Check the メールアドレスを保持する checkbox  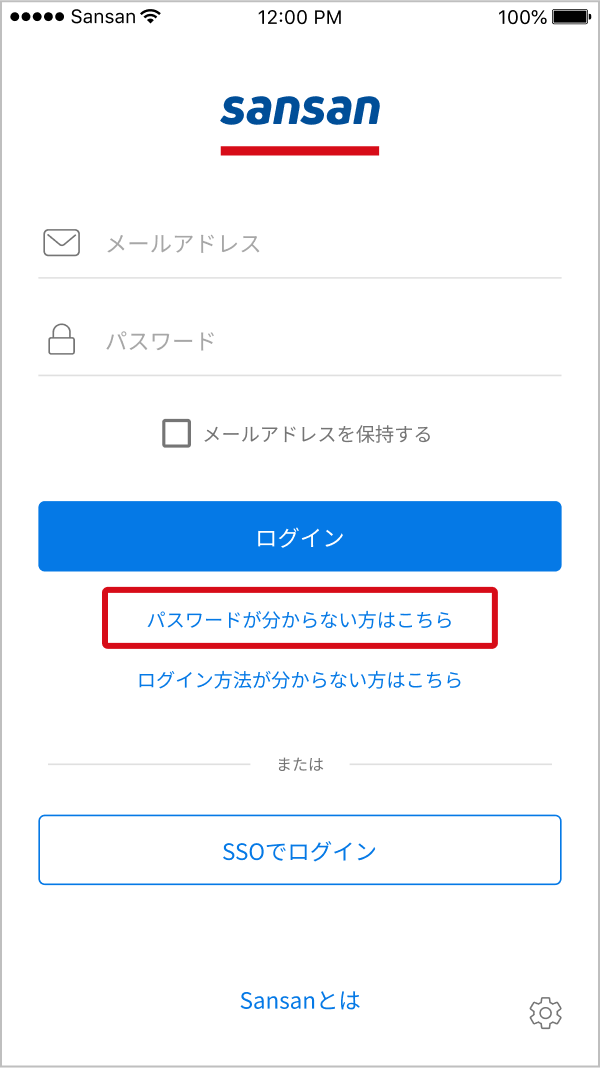(176, 433)
